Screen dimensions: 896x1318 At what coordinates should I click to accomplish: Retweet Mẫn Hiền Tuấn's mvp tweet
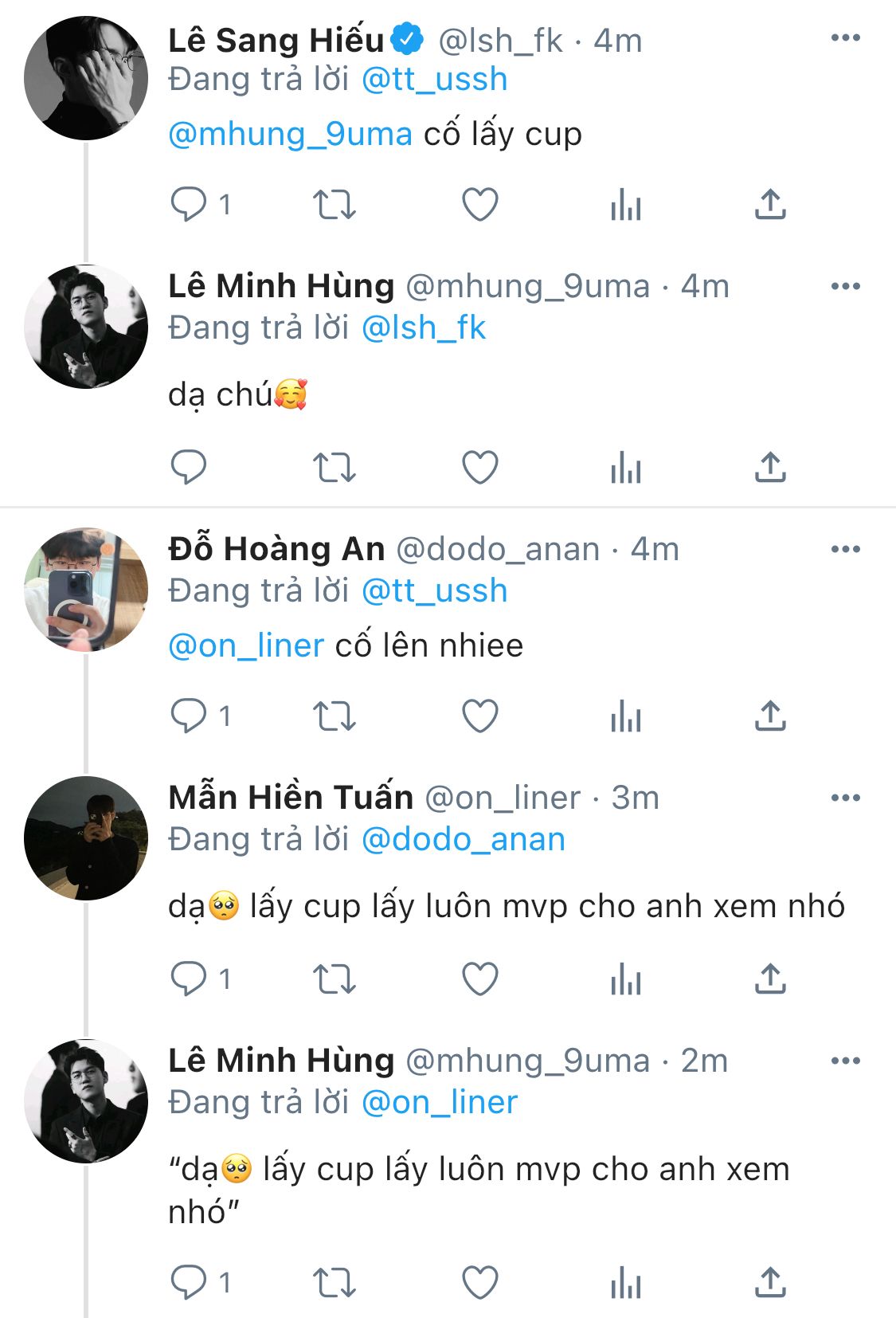click(334, 979)
